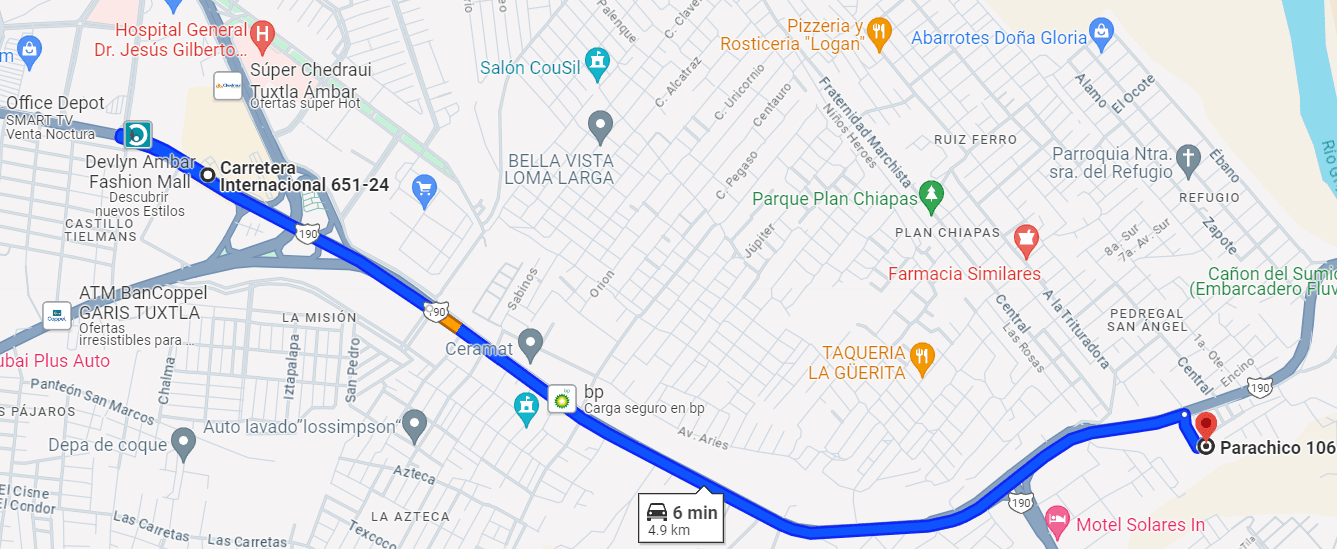Open the Abarrotes Doña Gloria shop pin
The height and width of the screenshot is (549, 1337).
tap(1101, 32)
